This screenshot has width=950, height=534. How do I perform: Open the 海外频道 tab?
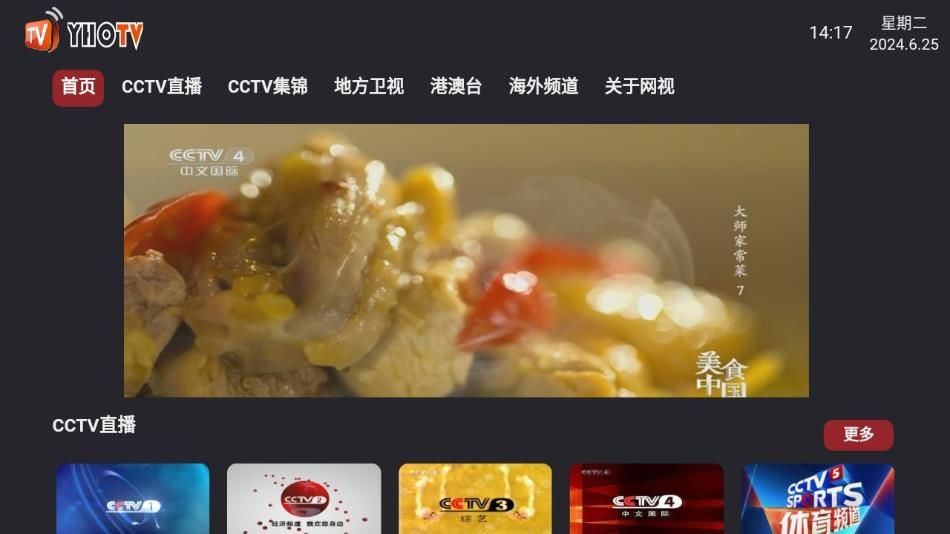tap(543, 87)
